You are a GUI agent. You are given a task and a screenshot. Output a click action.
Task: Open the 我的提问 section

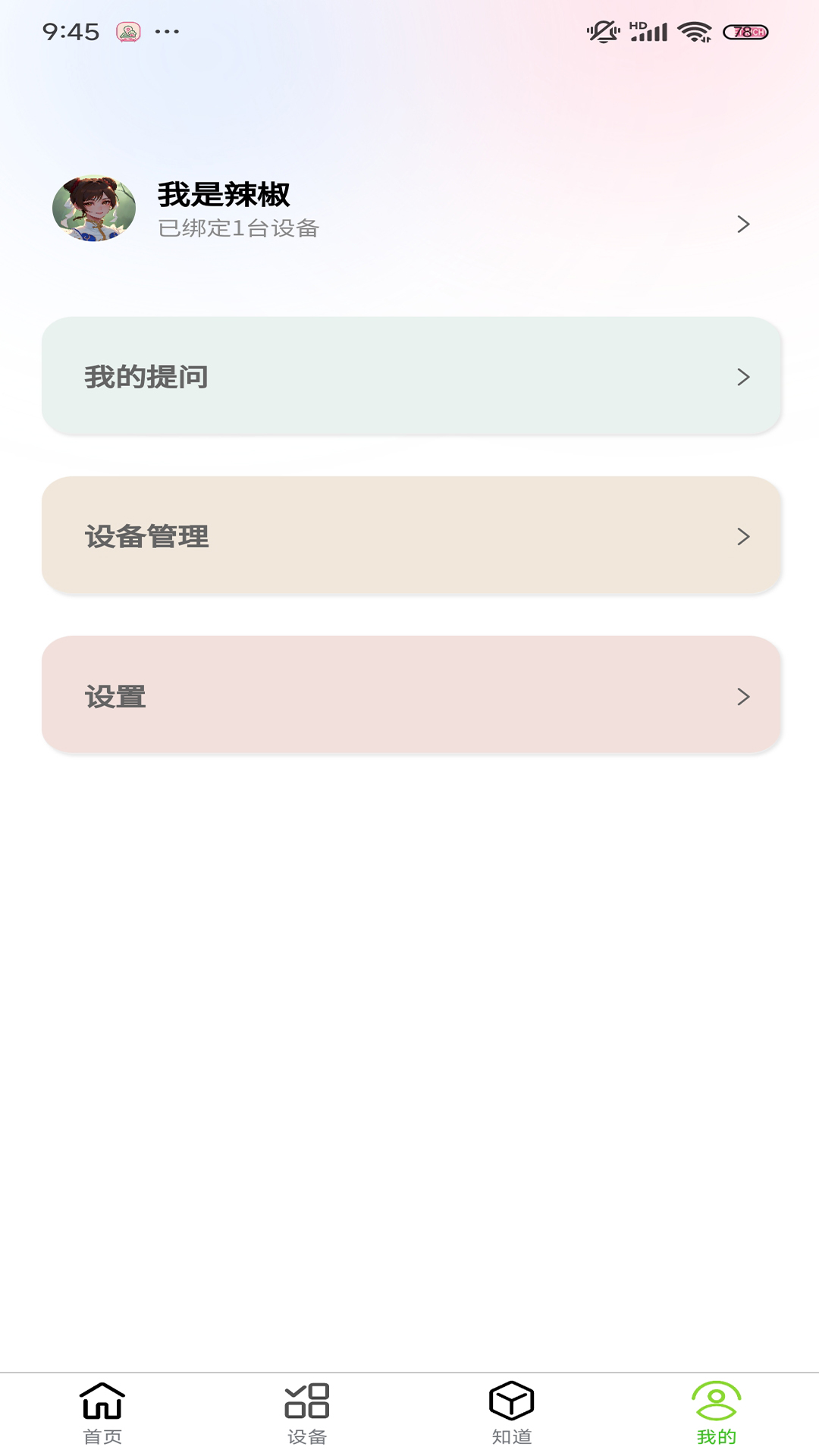409,376
